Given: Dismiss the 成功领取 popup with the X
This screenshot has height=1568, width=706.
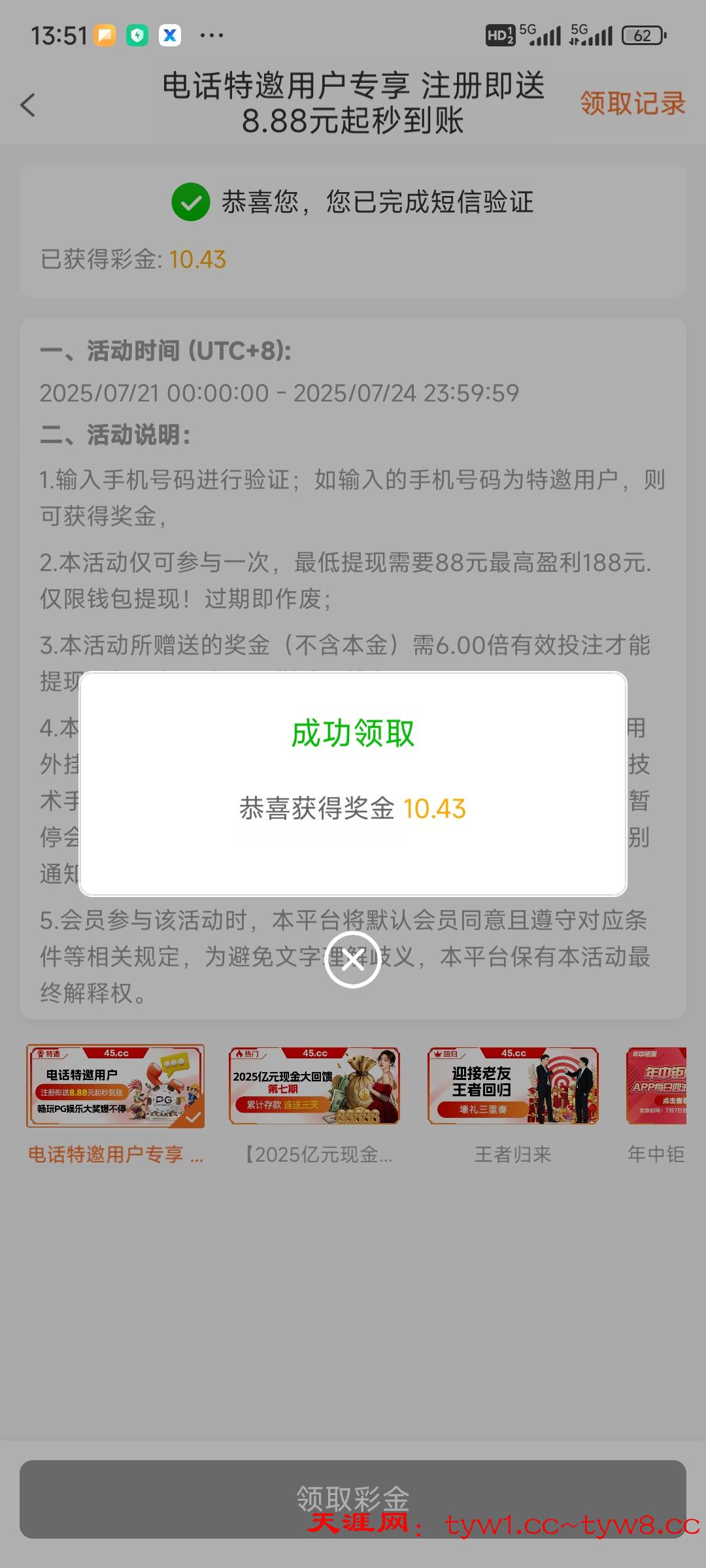Looking at the screenshot, I should tap(353, 960).
